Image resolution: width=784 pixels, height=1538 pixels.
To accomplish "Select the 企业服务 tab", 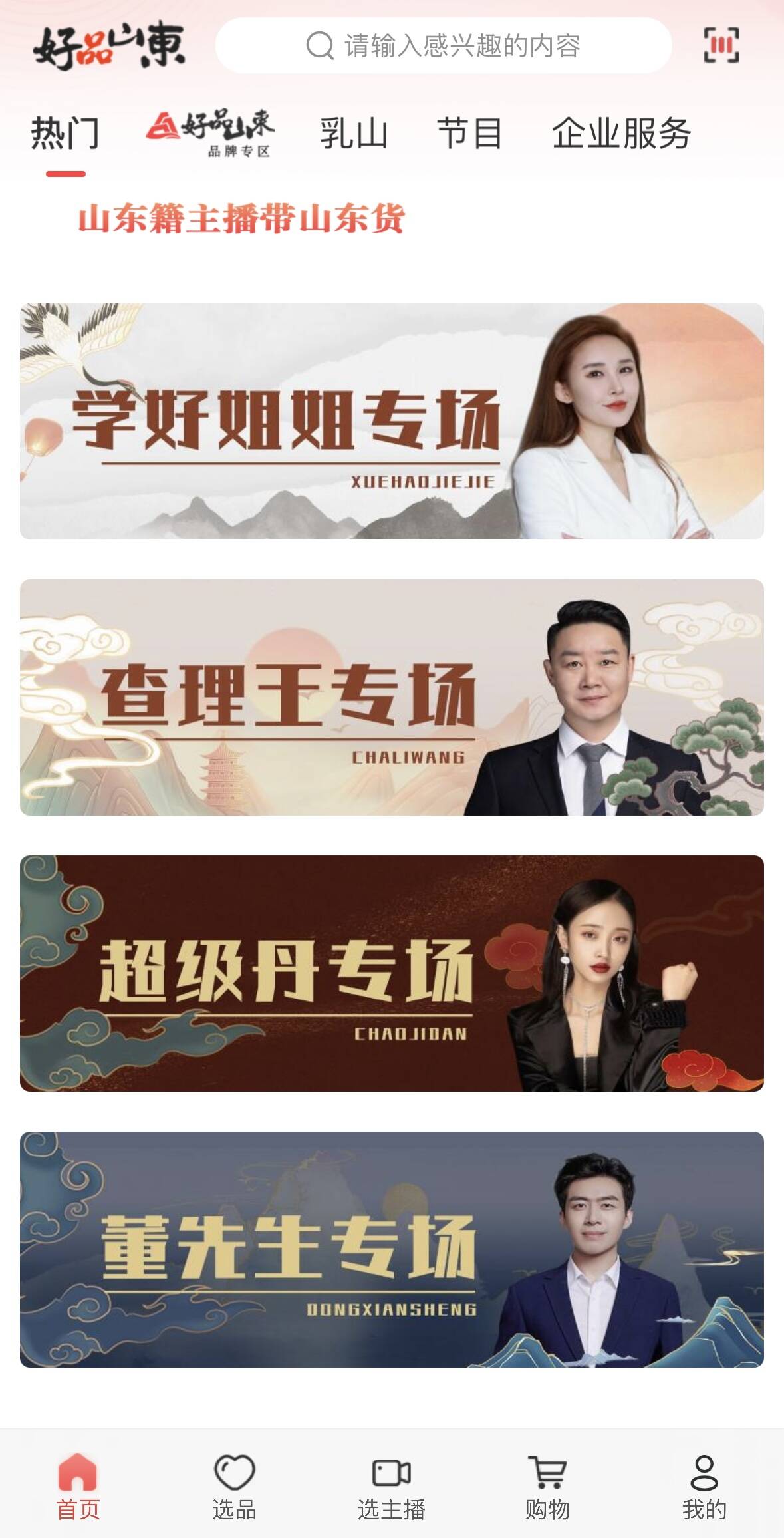I will coord(621,133).
